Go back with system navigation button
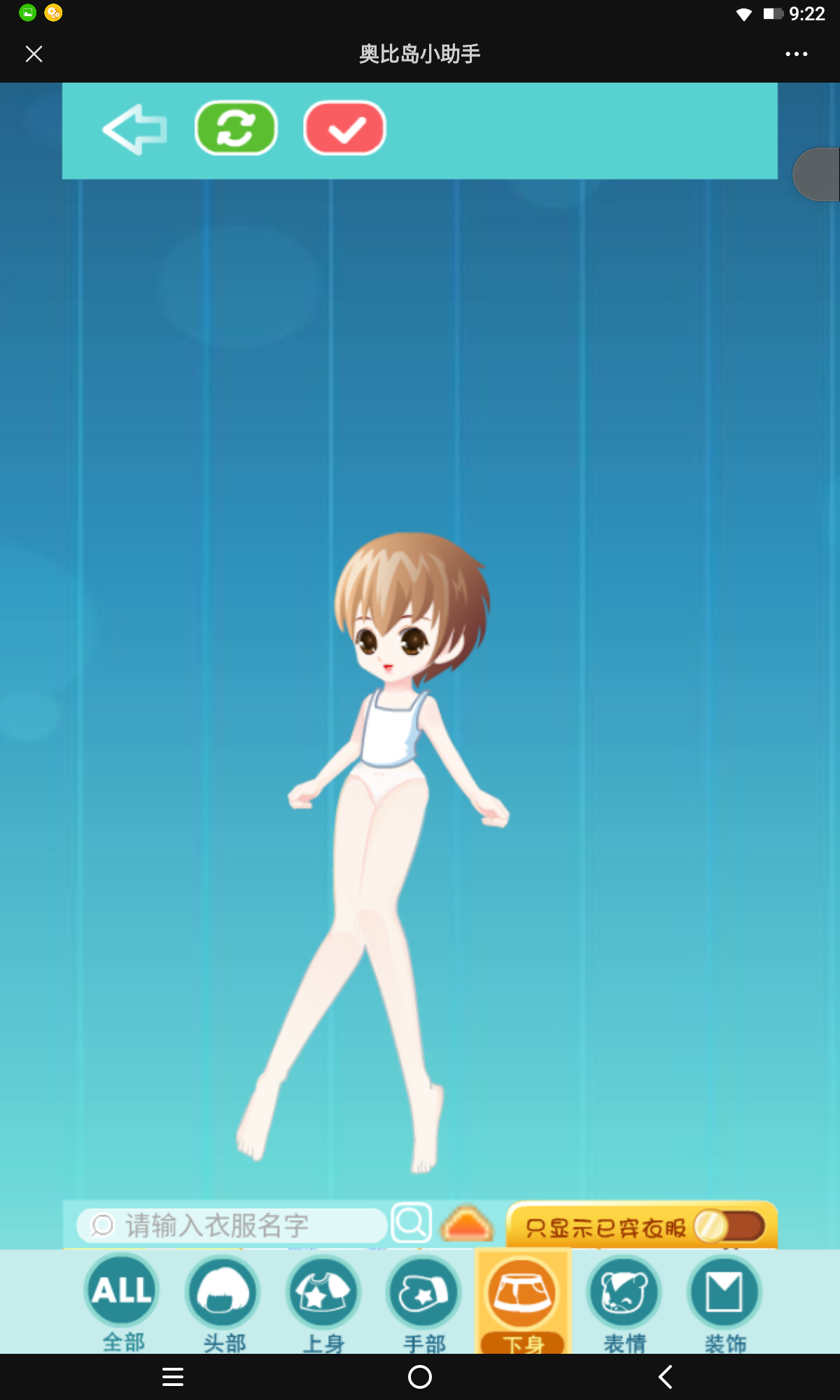The height and width of the screenshot is (1400, 840). [665, 1377]
